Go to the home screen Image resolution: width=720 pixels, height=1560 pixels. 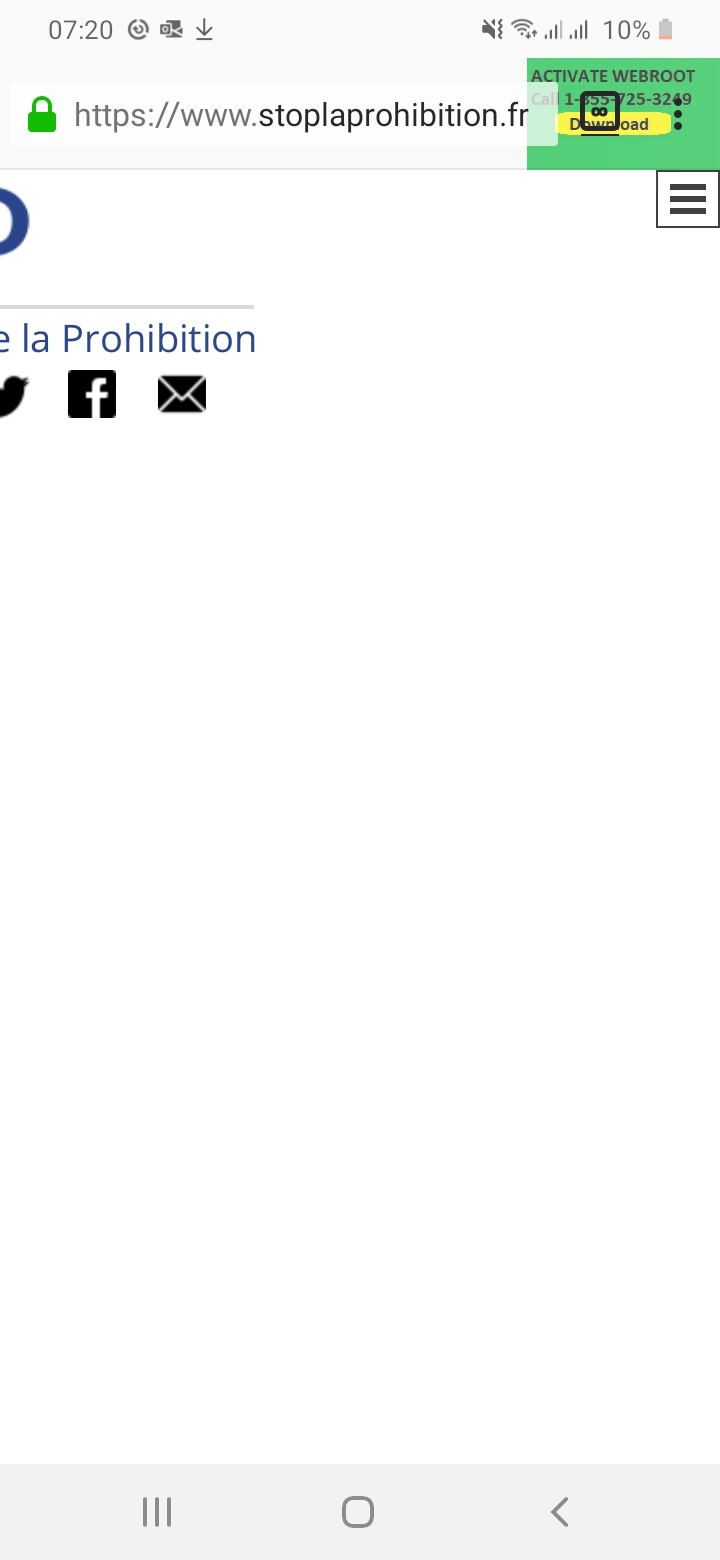click(358, 1511)
